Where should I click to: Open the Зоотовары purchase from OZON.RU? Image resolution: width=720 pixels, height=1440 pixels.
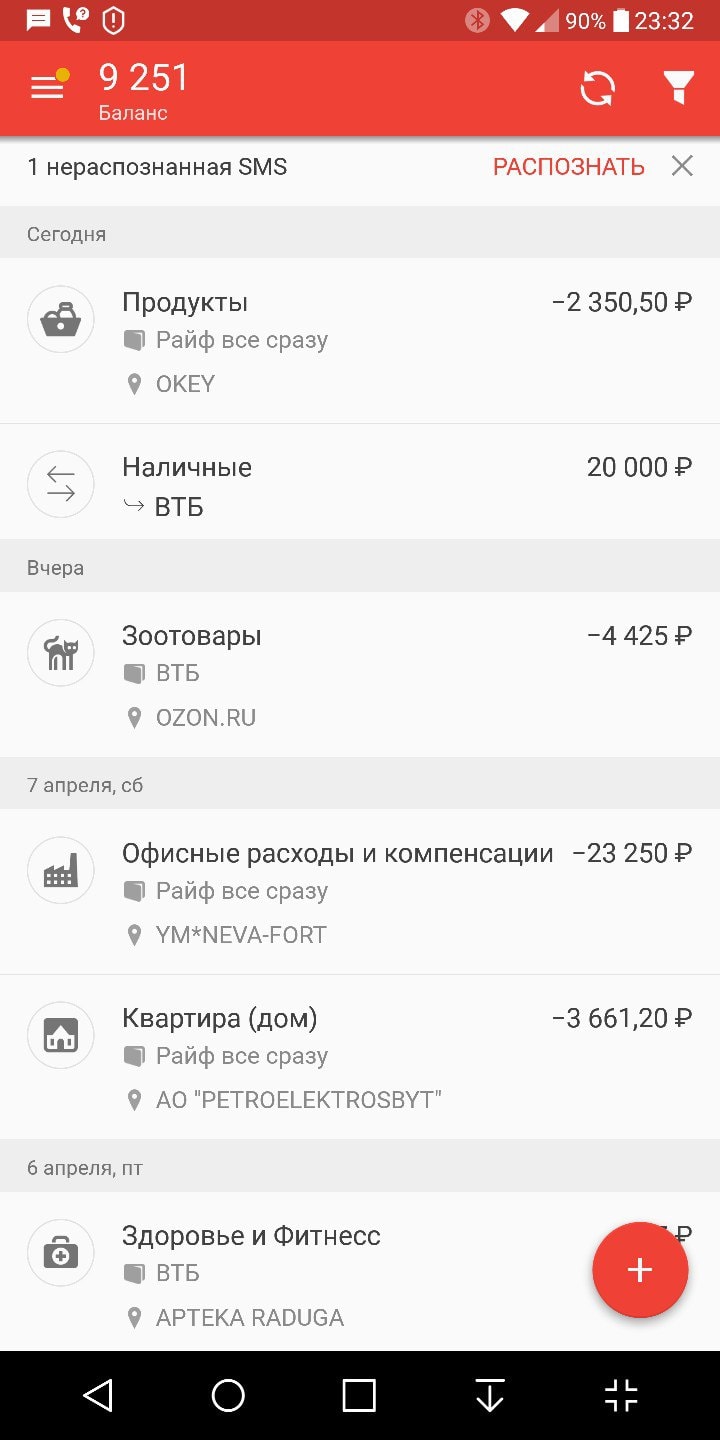pyautogui.click(x=360, y=675)
